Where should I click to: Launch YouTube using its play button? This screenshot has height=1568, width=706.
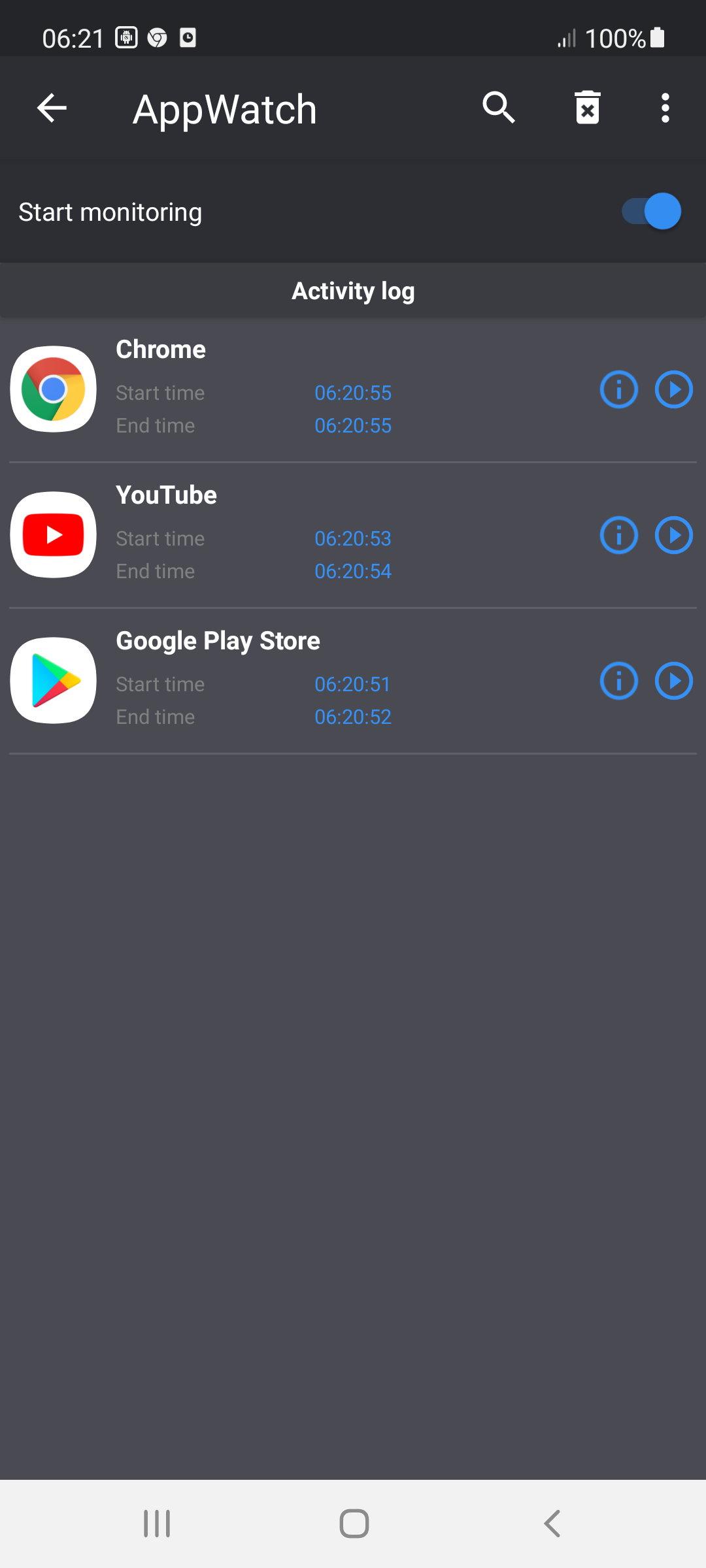coord(673,535)
